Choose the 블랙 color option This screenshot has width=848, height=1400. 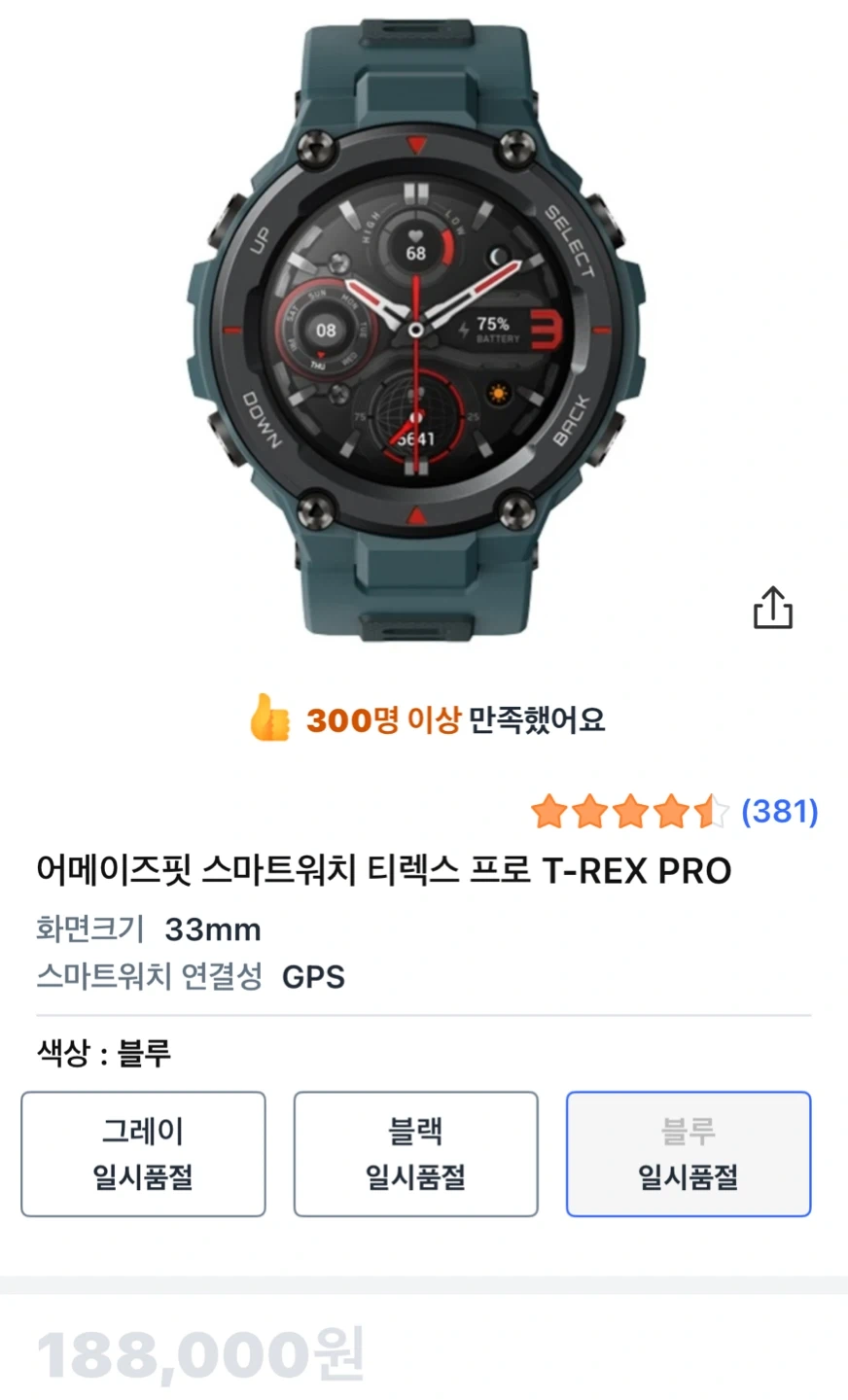[414, 1153]
